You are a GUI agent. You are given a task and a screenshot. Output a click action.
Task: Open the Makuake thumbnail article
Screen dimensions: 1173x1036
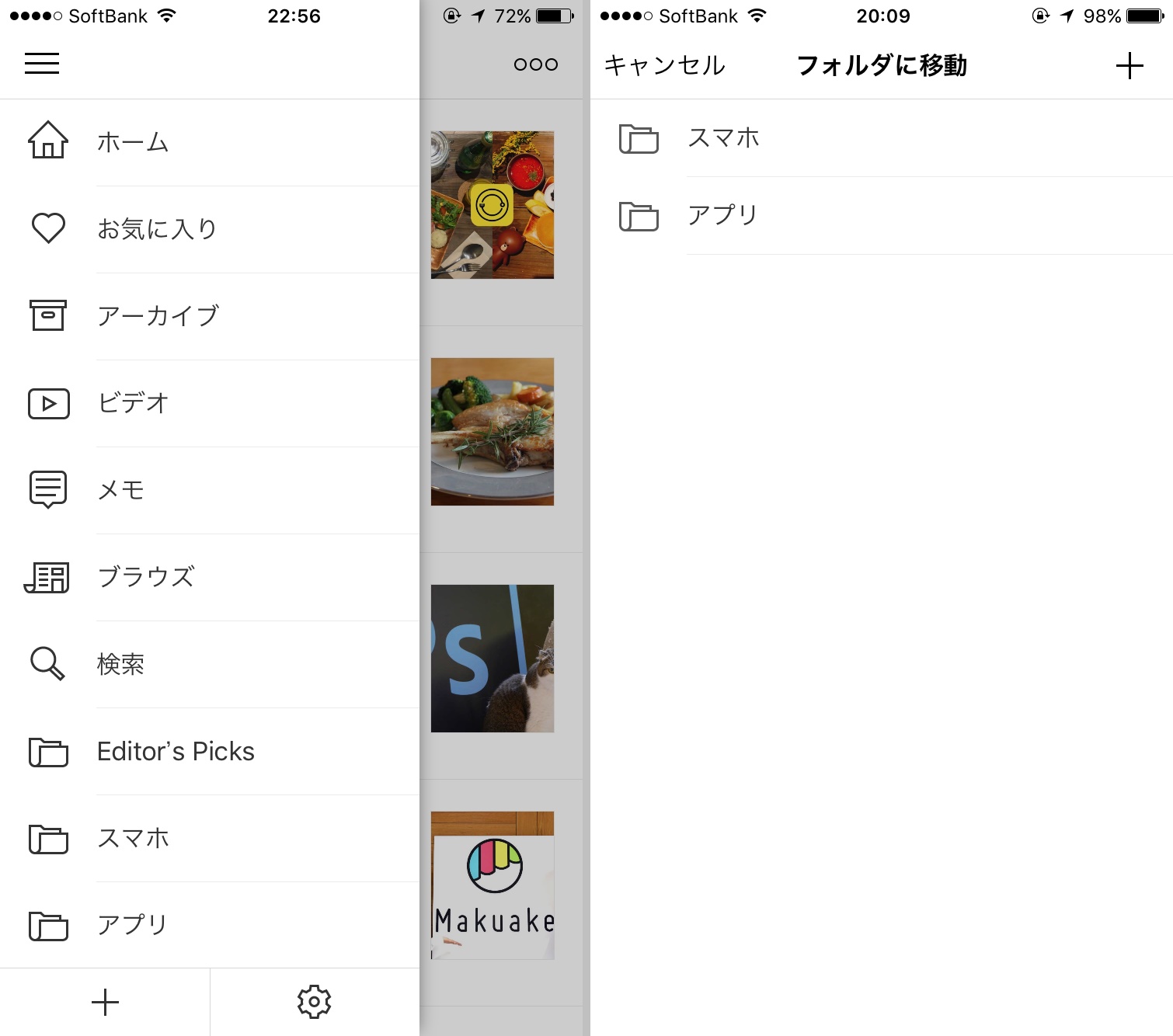(493, 885)
